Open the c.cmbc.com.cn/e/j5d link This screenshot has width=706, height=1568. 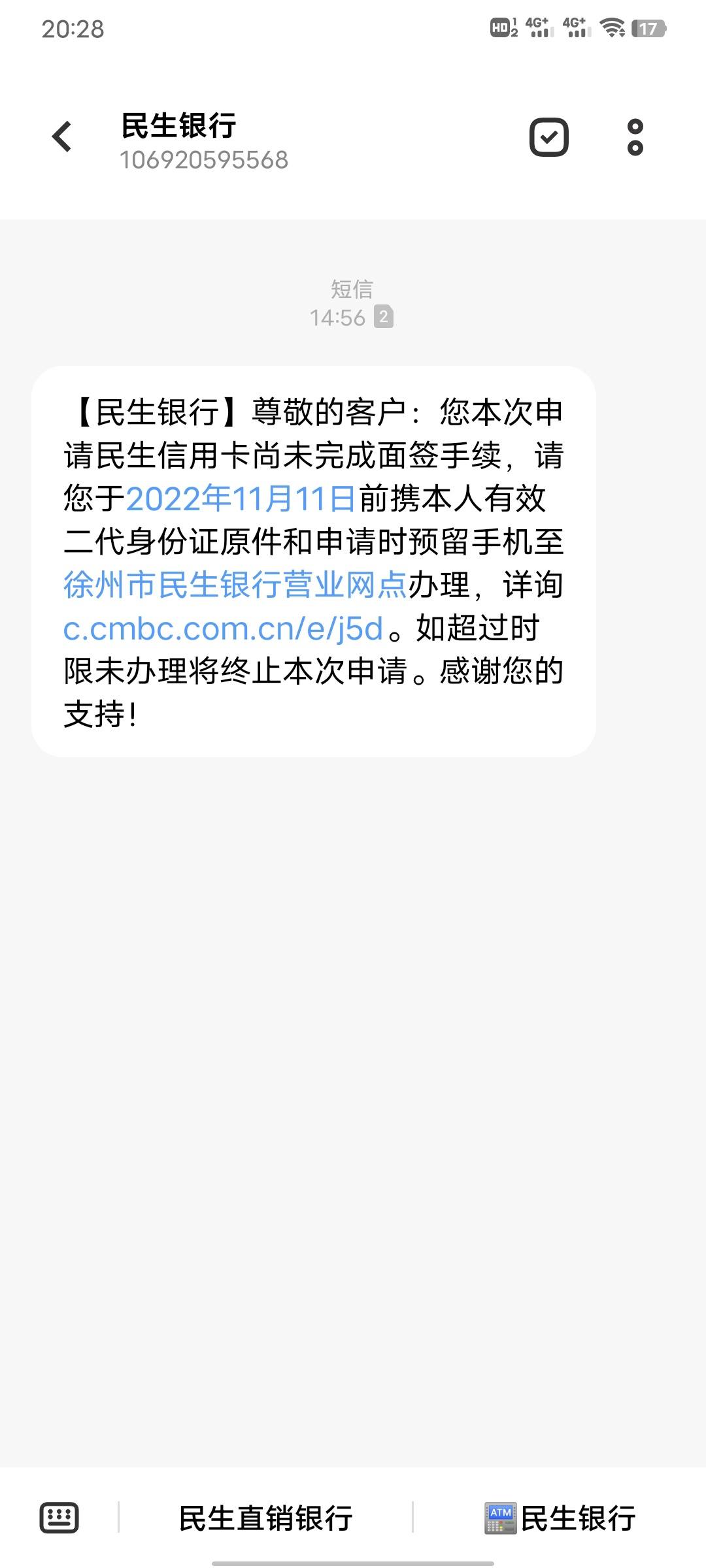tap(223, 629)
